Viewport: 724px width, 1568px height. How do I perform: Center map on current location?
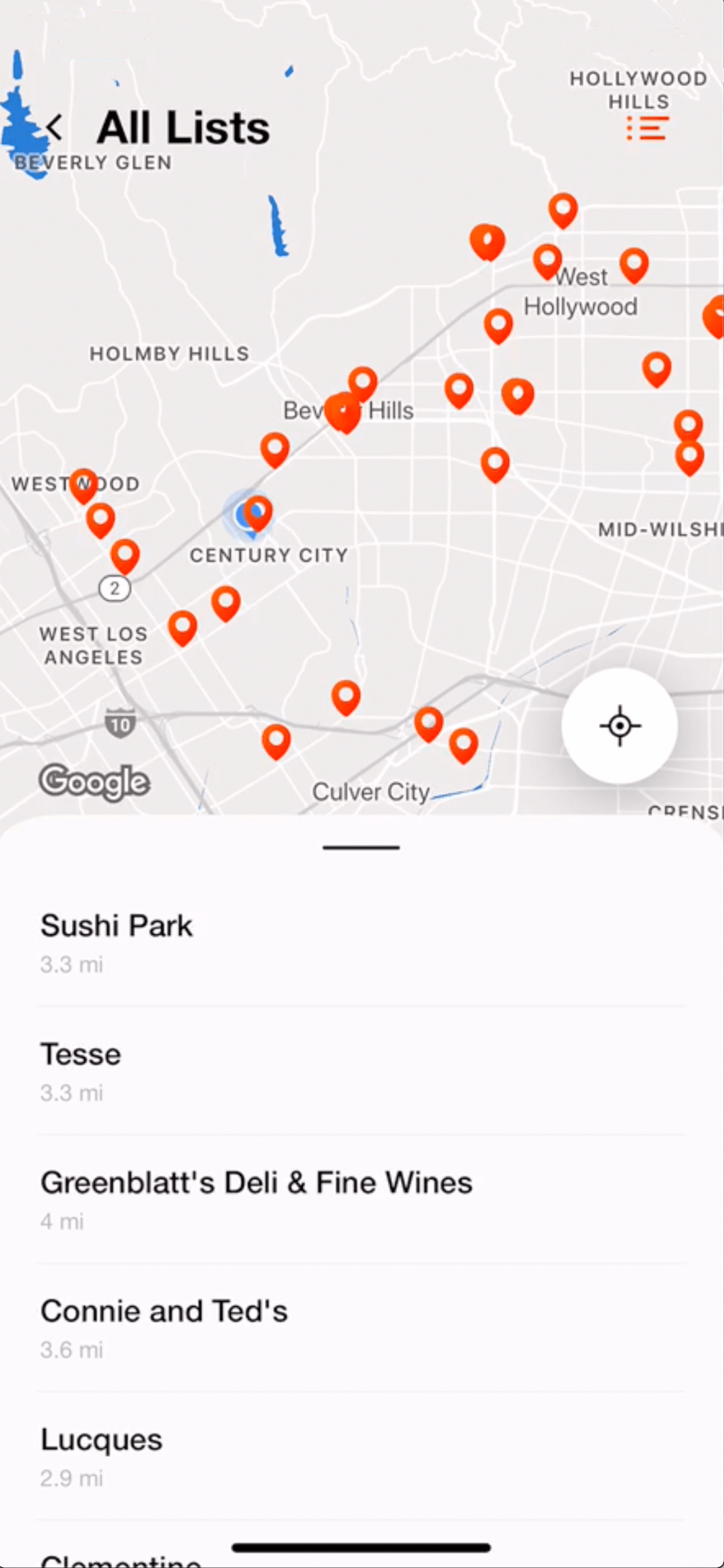click(619, 726)
